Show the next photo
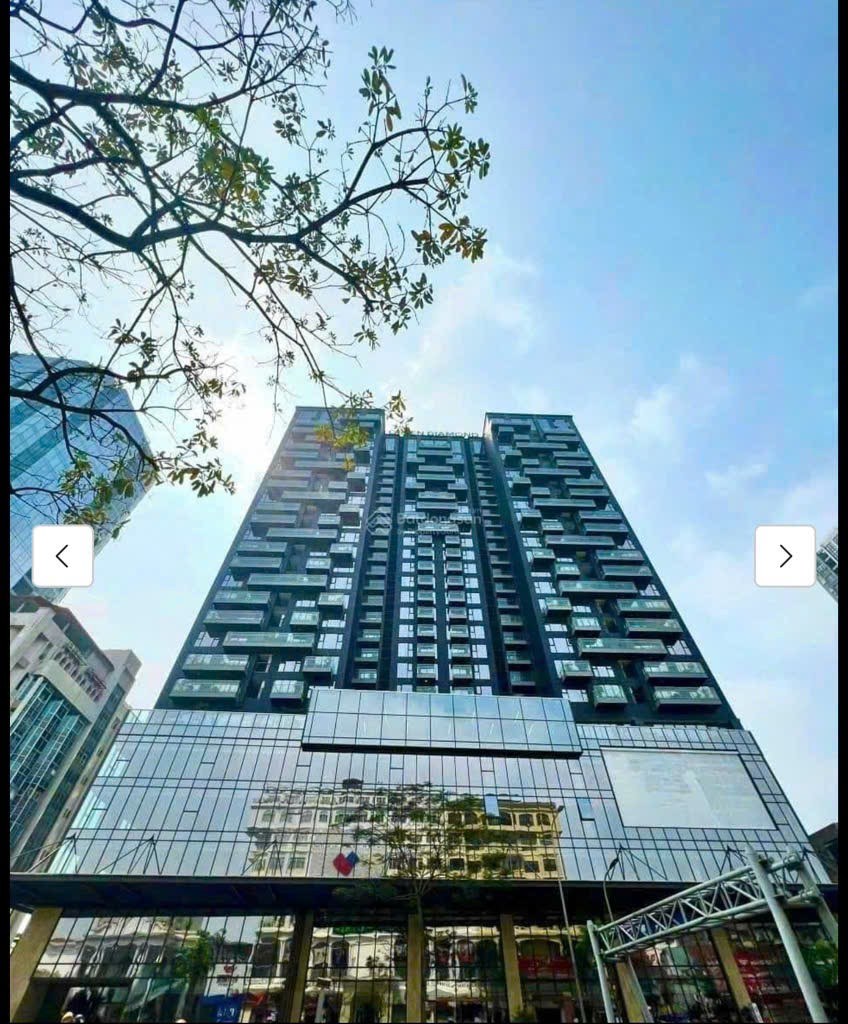Viewport: 848px width, 1024px height. point(785,556)
